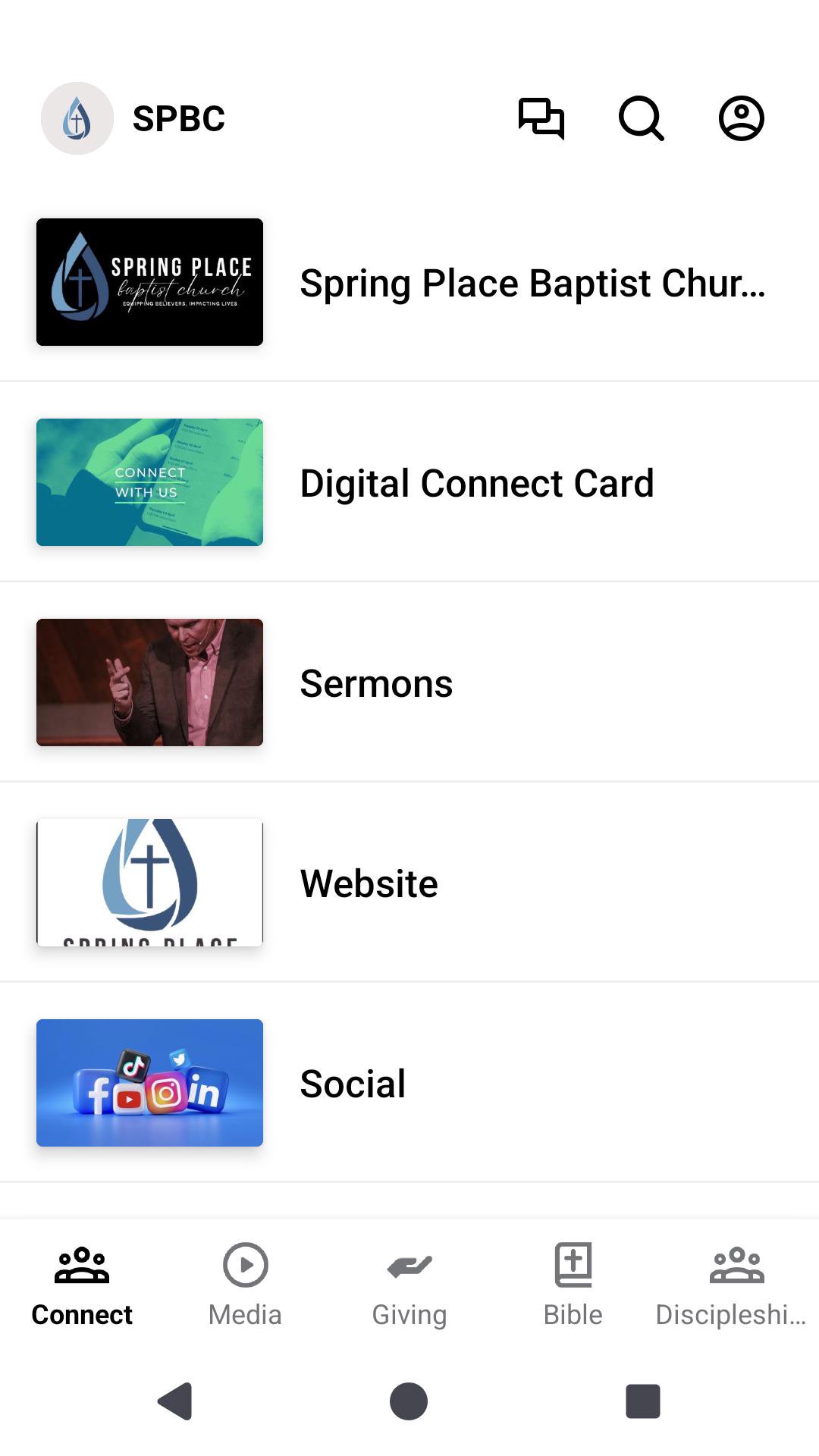Go to the system home screen
The width and height of the screenshot is (819, 1456).
click(409, 1401)
